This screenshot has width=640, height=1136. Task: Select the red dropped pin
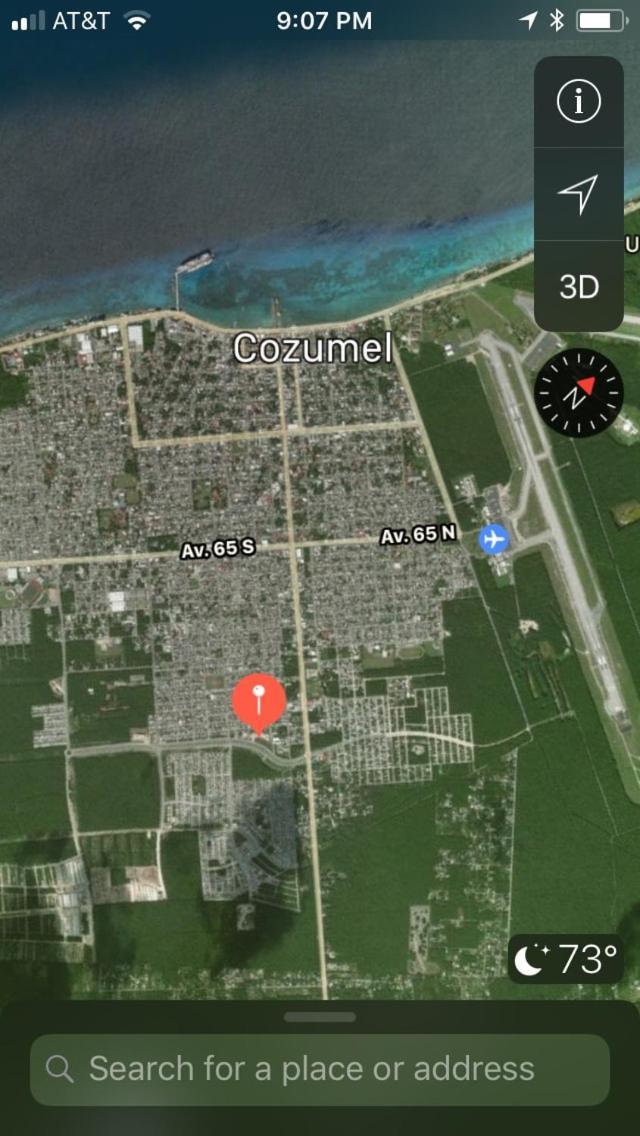coord(259,701)
